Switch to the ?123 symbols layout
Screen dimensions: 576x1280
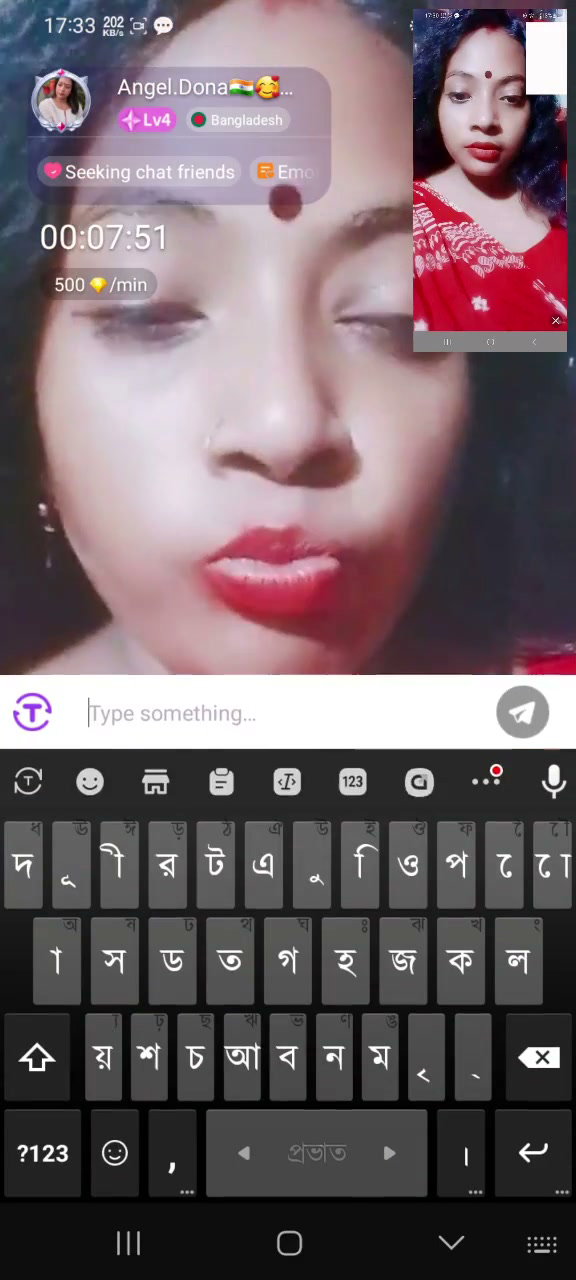[43, 1153]
